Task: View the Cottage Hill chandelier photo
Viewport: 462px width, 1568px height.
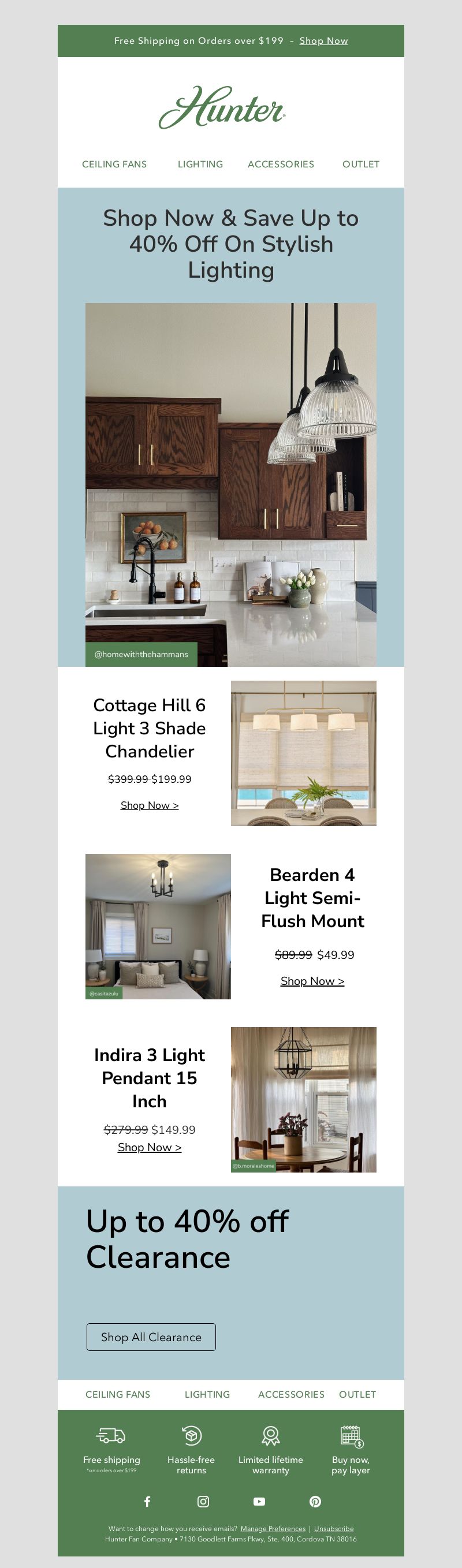Action: click(x=303, y=753)
